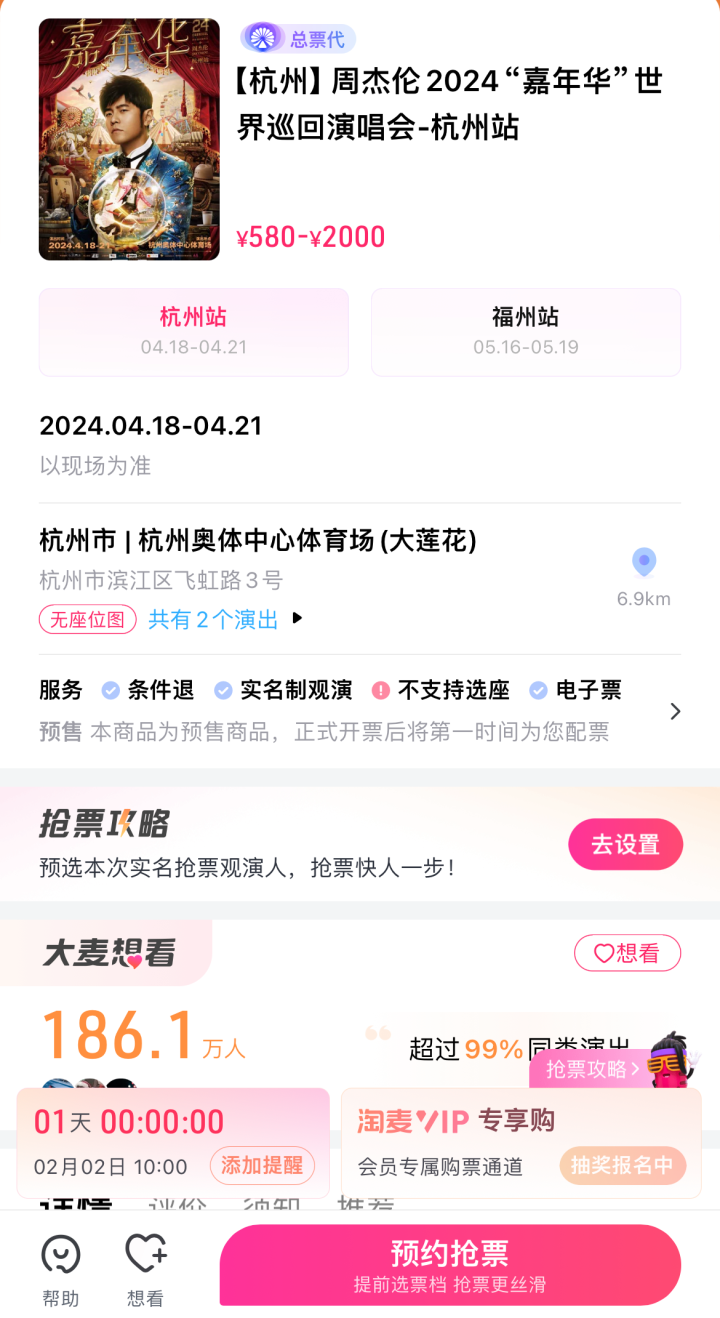This screenshot has height=1318, width=720.
Task: Open the concert poster image
Action: tap(129, 139)
